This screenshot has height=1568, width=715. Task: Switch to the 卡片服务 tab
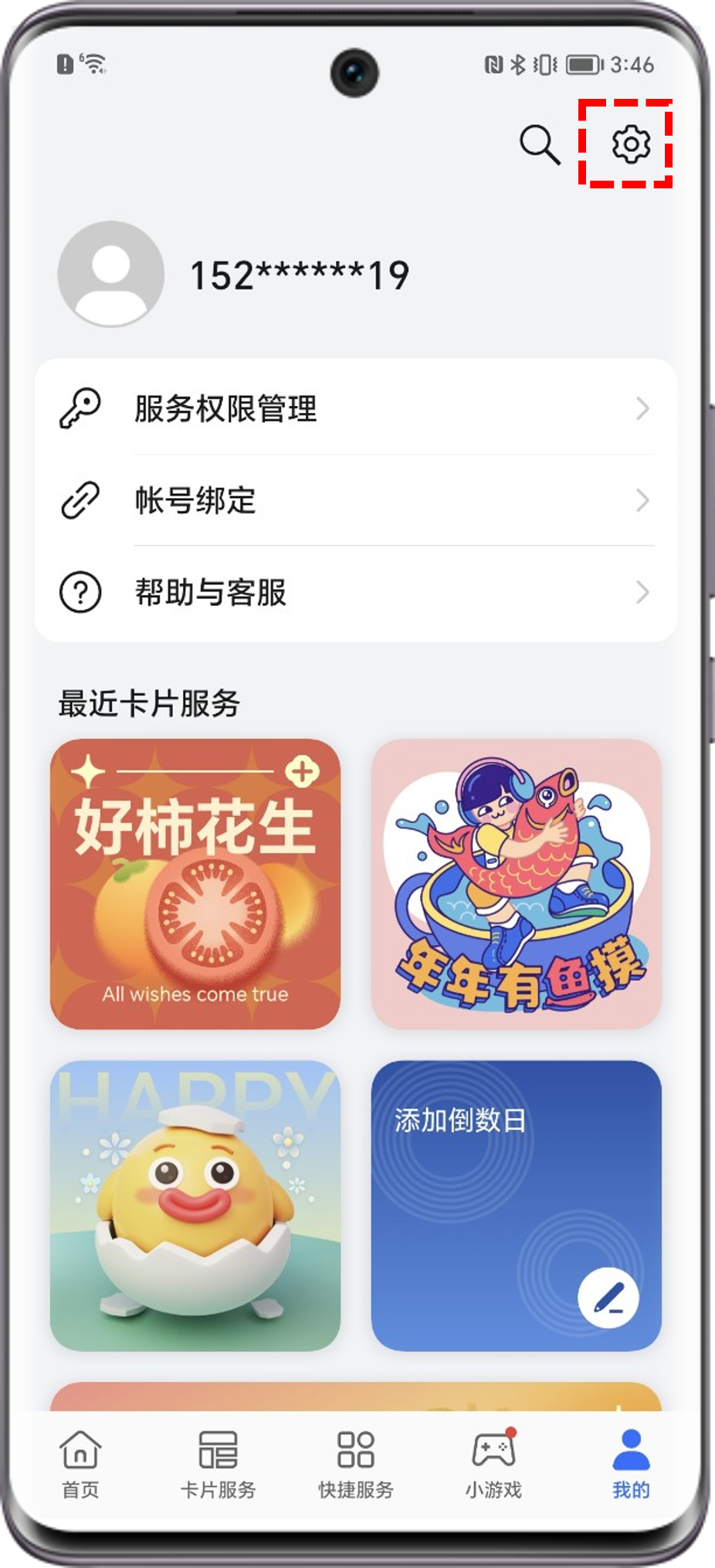tap(218, 1463)
